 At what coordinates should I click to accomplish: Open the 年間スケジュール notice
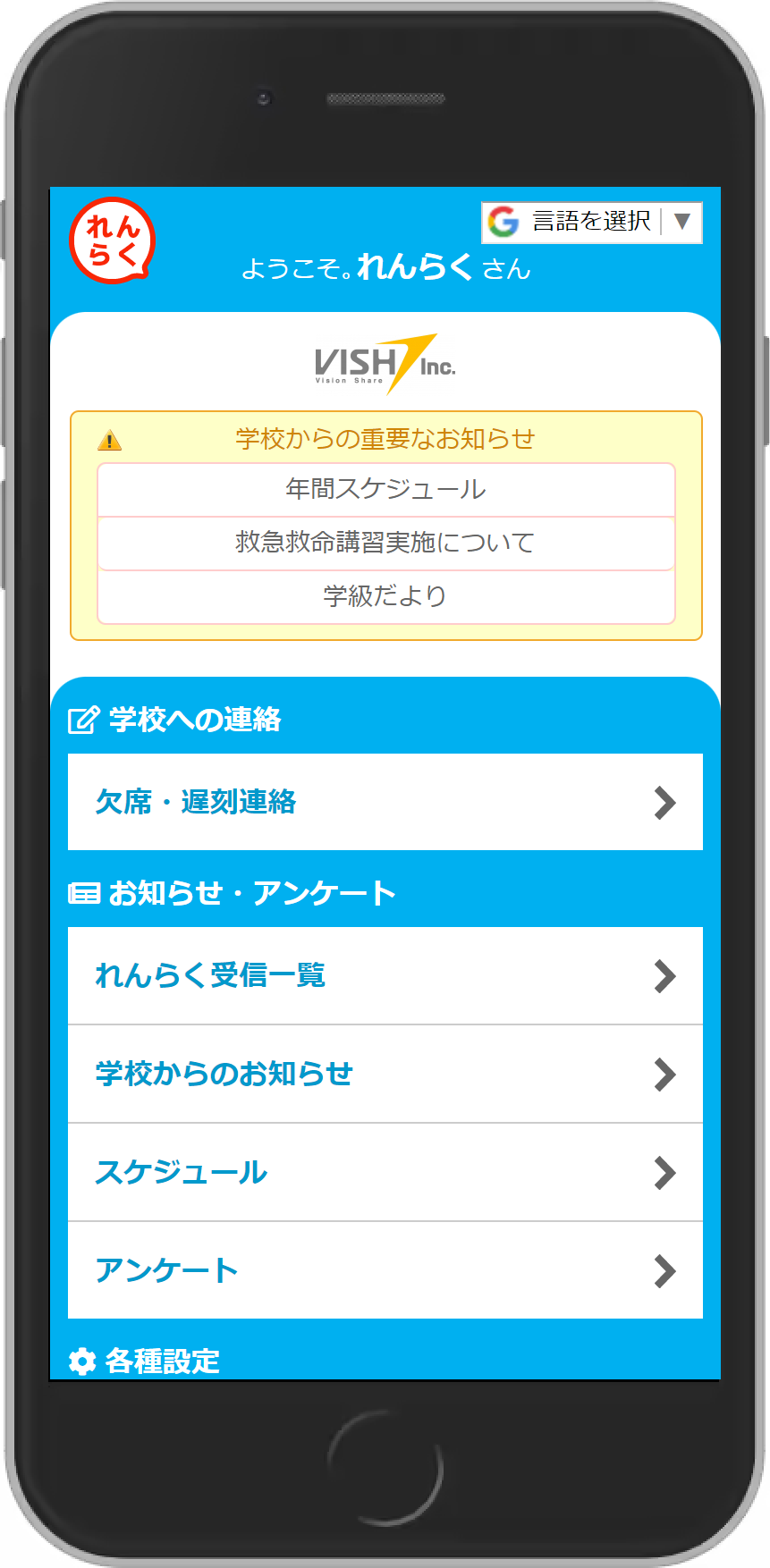(x=385, y=489)
